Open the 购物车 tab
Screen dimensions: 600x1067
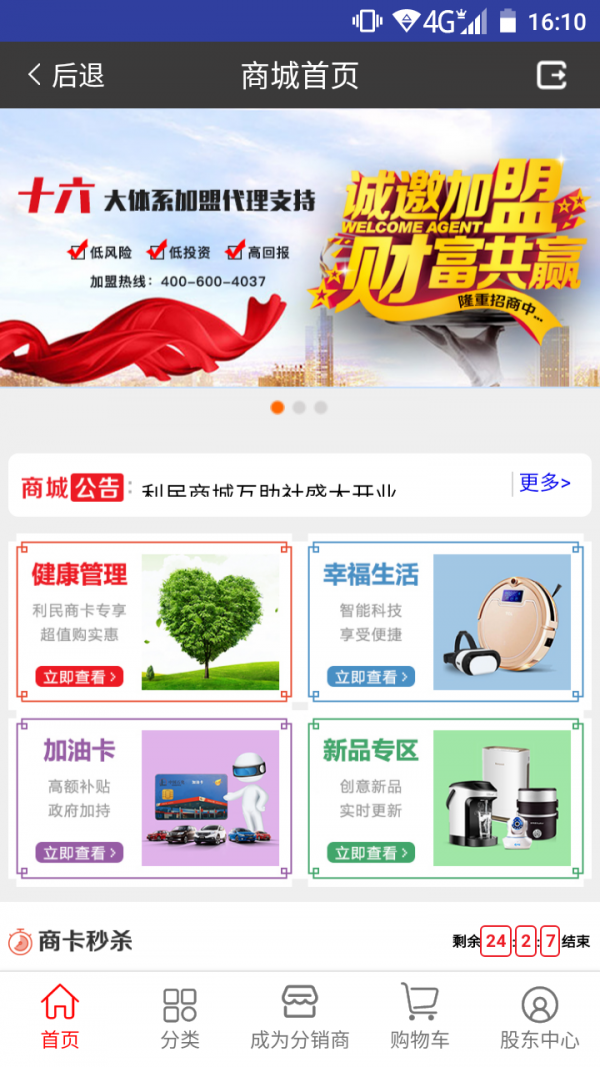(x=419, y=1016)
